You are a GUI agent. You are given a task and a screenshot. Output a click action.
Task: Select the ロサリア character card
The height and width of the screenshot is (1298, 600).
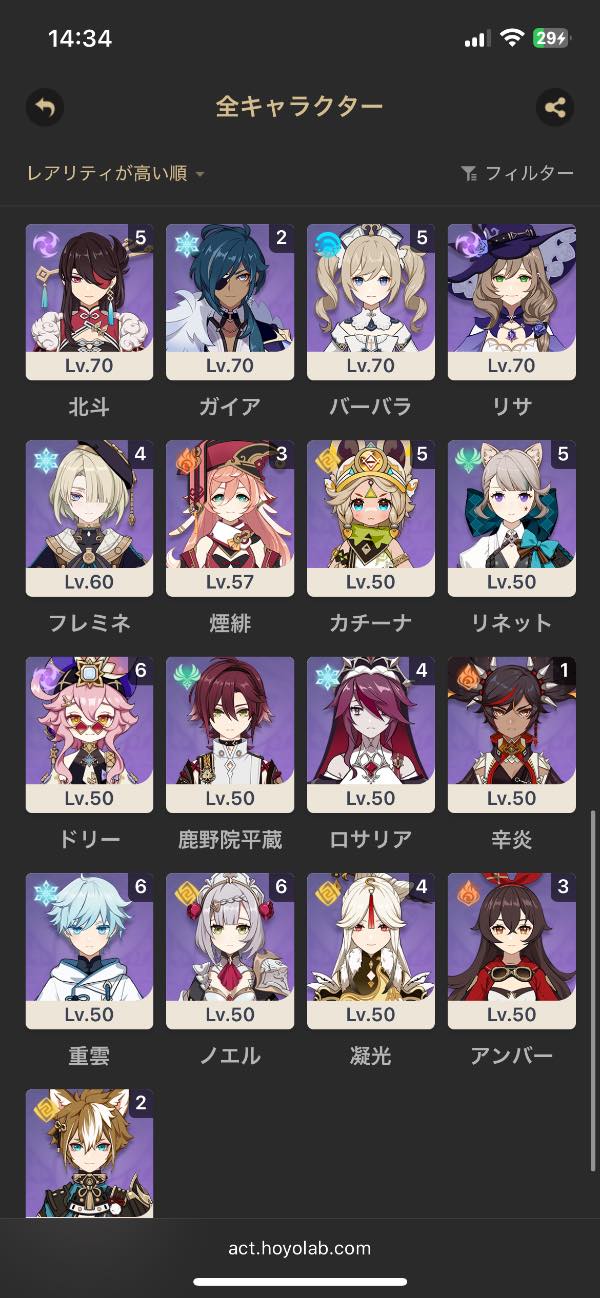coord(371,735)
